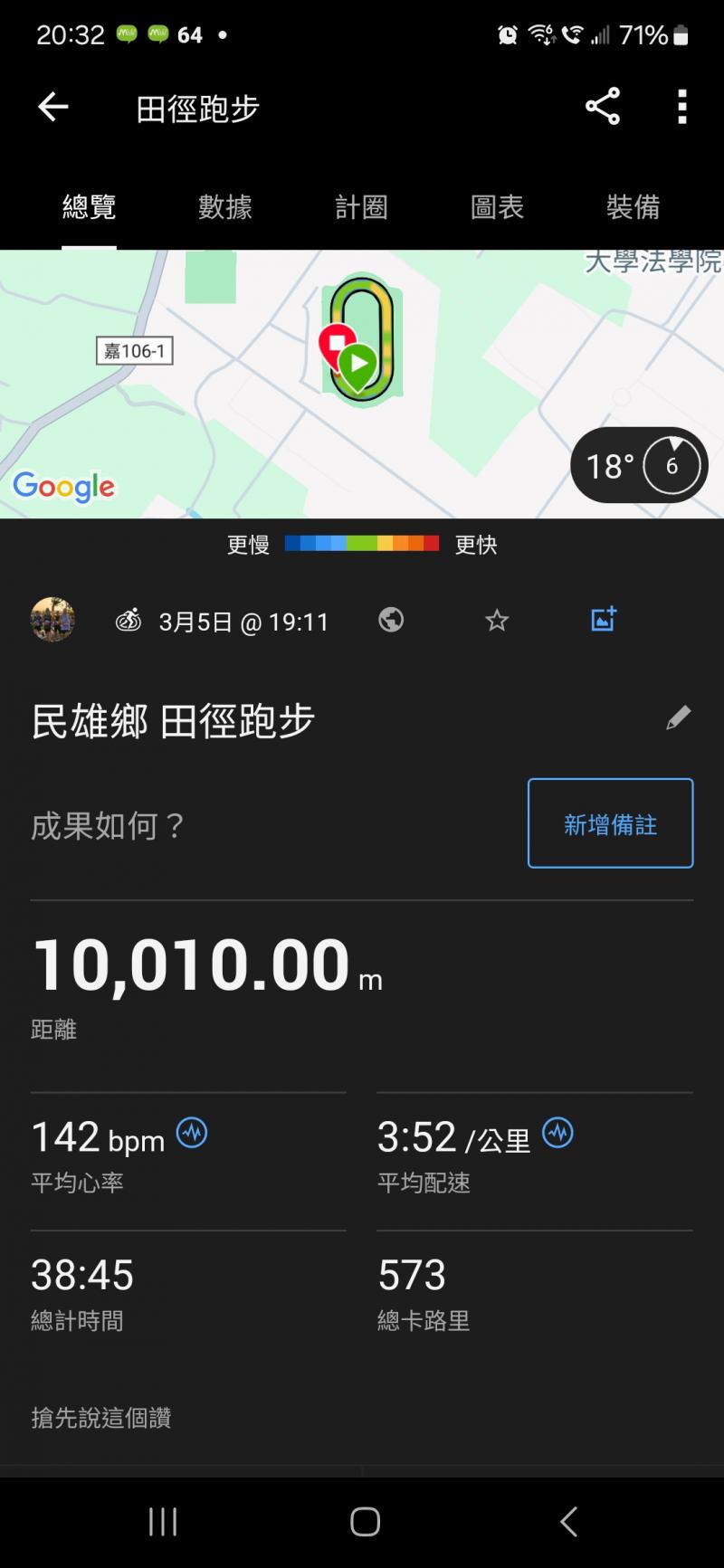724x1568 pixels.
Task: View the 裝備 tab
Action: click(633, 207)
